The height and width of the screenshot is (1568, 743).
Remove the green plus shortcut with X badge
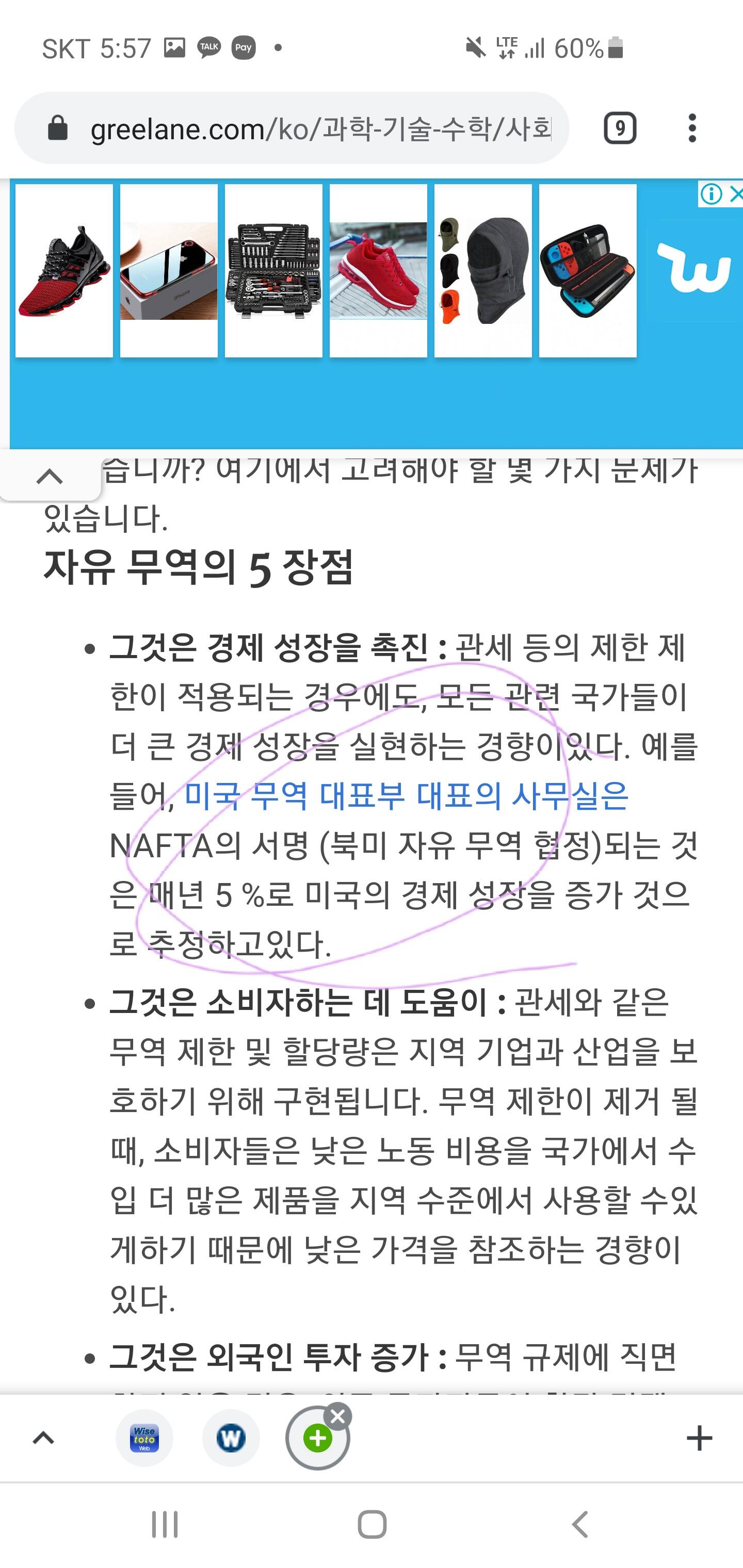click(x=338, y=1416)
